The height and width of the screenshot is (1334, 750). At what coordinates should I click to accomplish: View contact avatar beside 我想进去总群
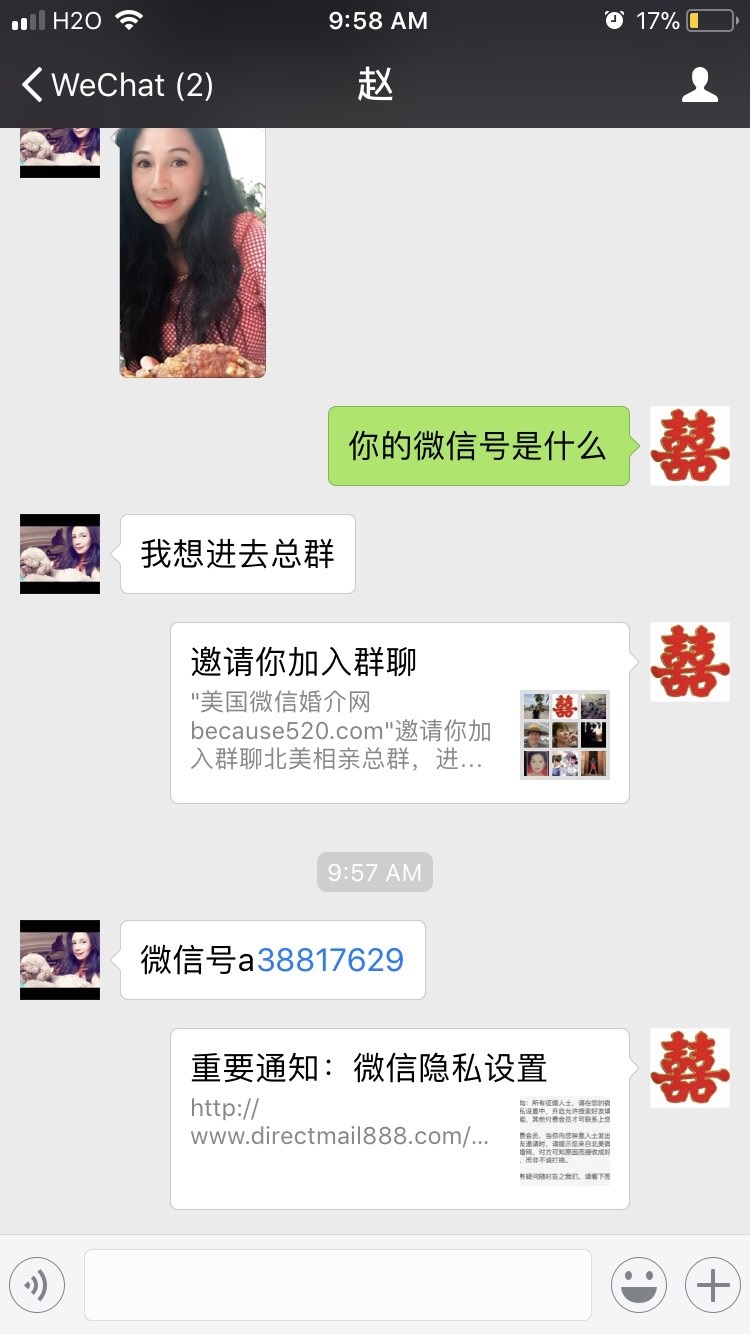(x=60, y=554)
